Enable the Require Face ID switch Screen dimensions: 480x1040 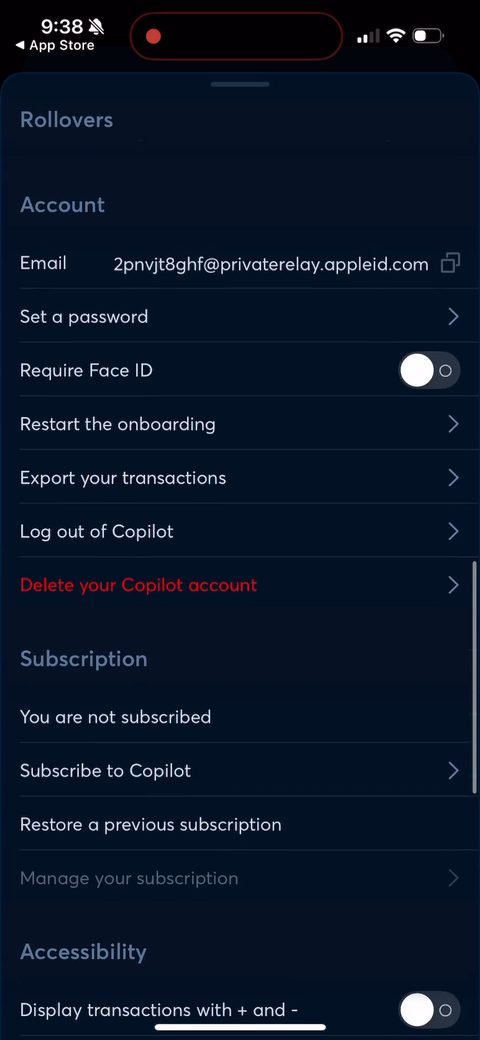tap(429, 370)
